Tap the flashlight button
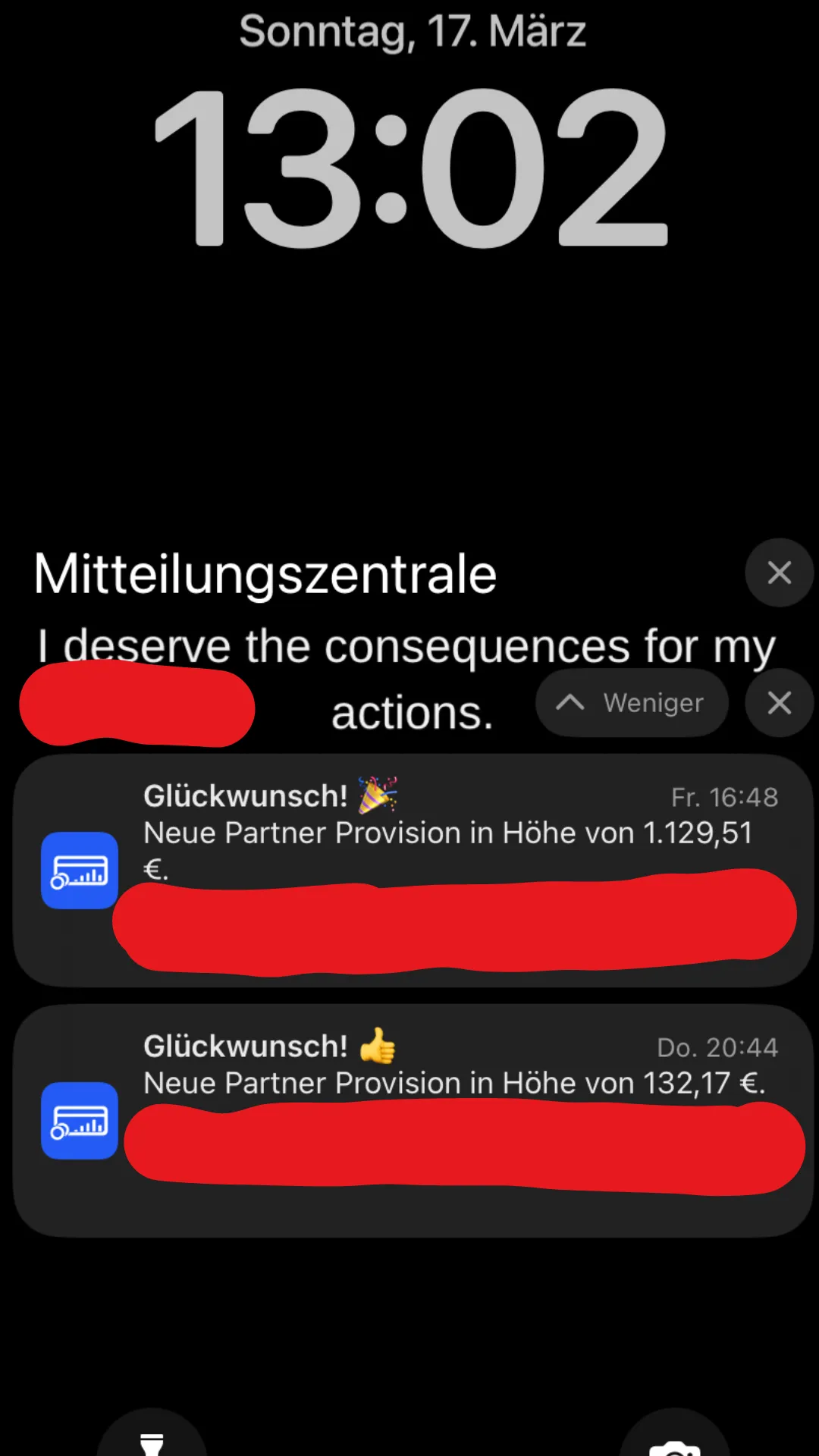Image resolution: width=819 pixels, height=1456 pixels. 152,1437
